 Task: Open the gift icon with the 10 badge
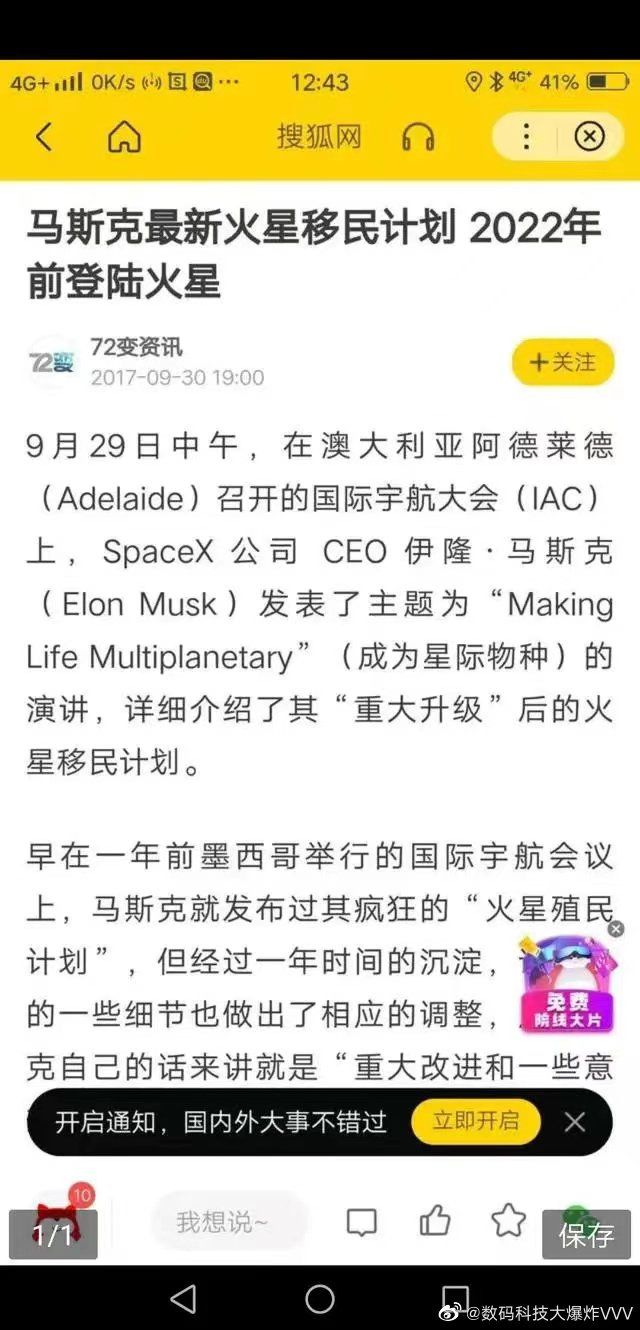pos(59,1217)
